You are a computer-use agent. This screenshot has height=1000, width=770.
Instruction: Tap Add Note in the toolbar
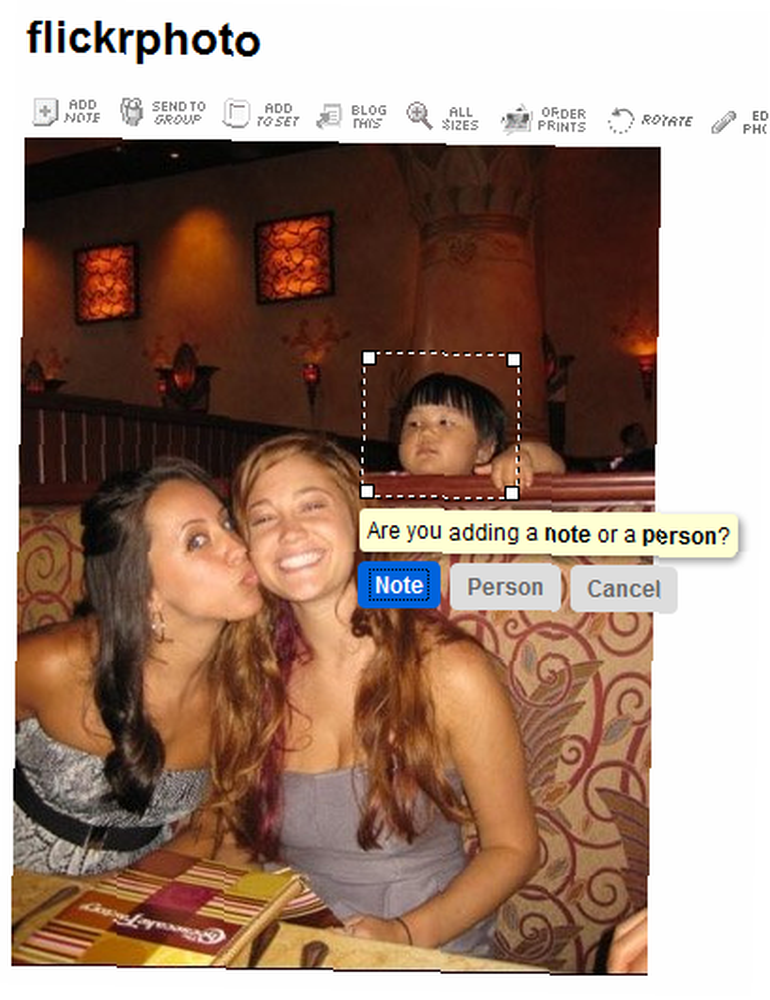67,112
